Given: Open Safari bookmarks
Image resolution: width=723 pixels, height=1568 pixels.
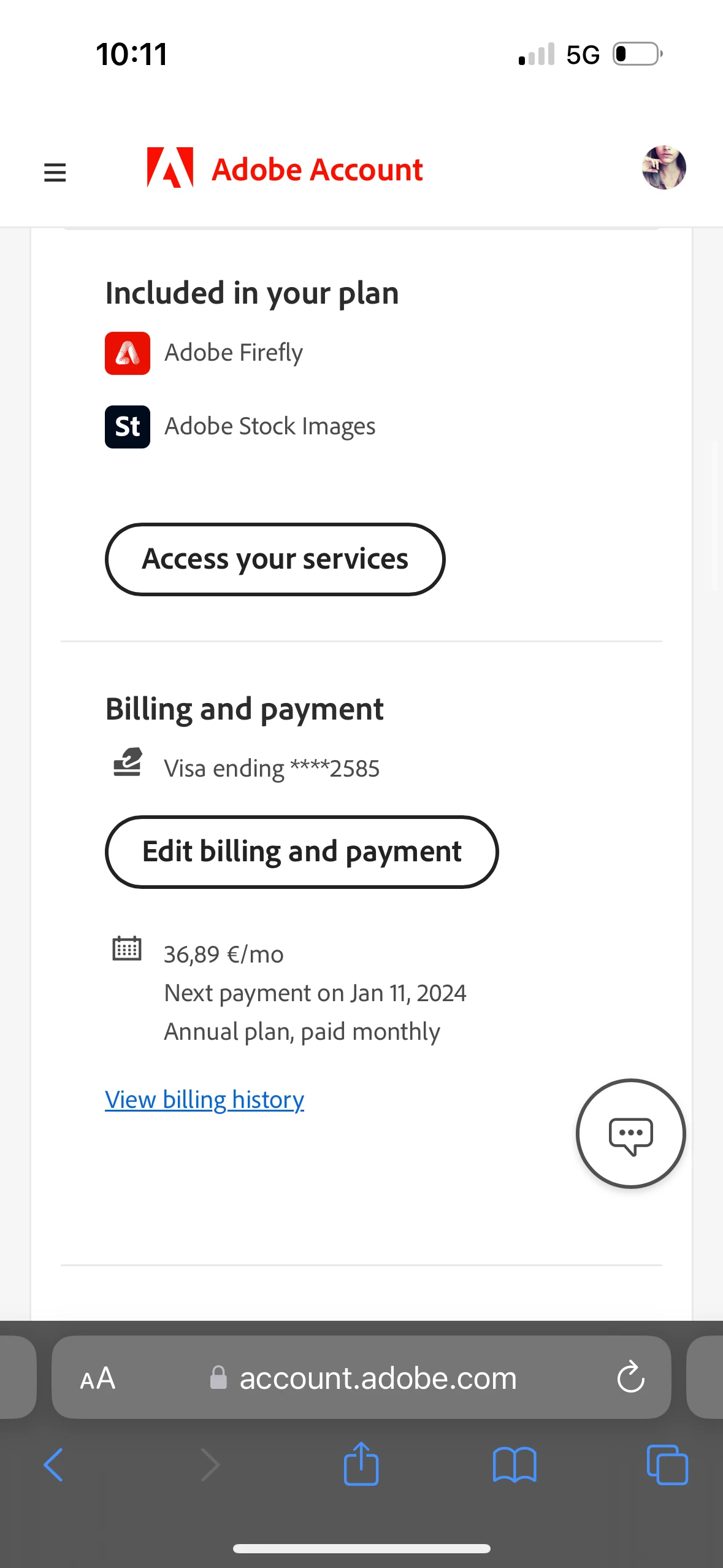Looking at the screenshot, I should 514,1464.
